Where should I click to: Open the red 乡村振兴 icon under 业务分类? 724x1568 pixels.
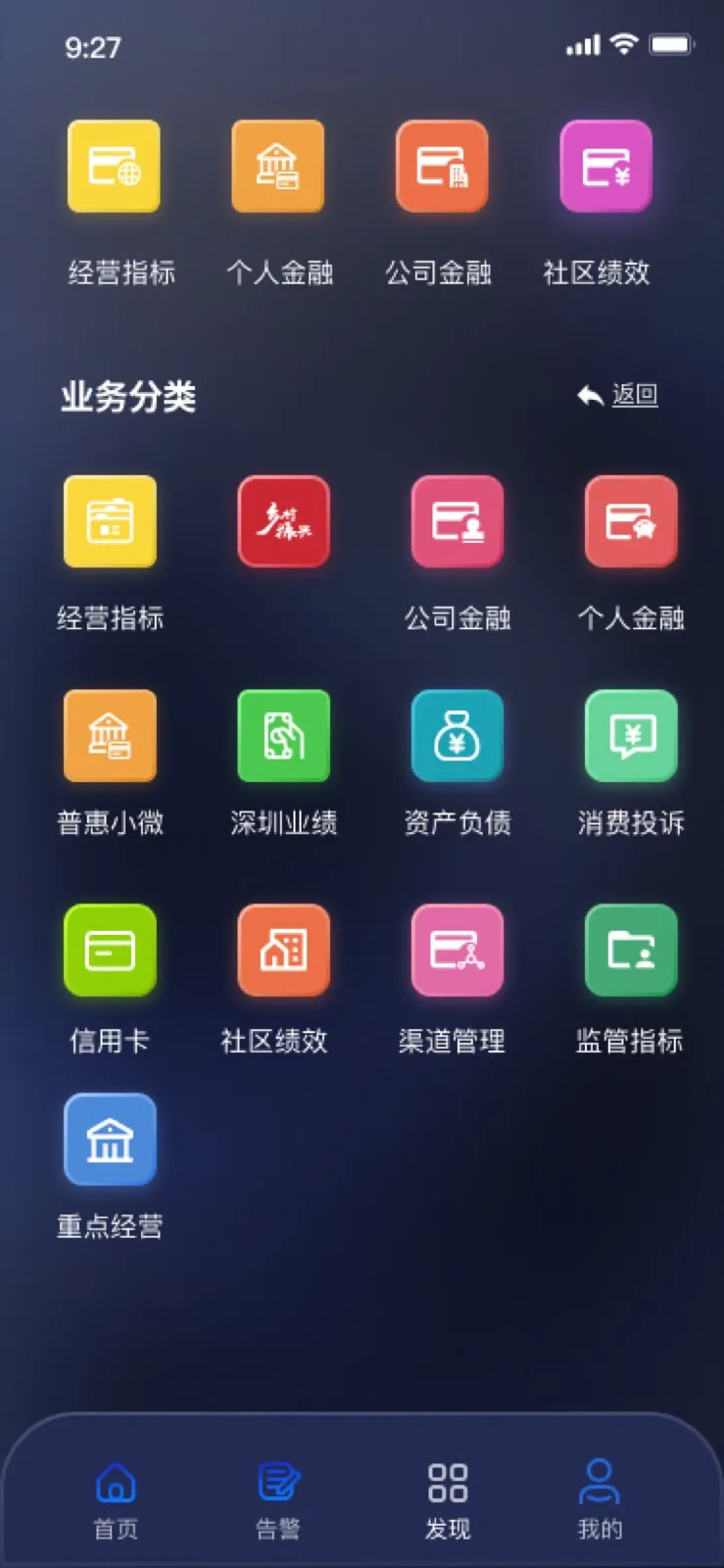[283, 521]
